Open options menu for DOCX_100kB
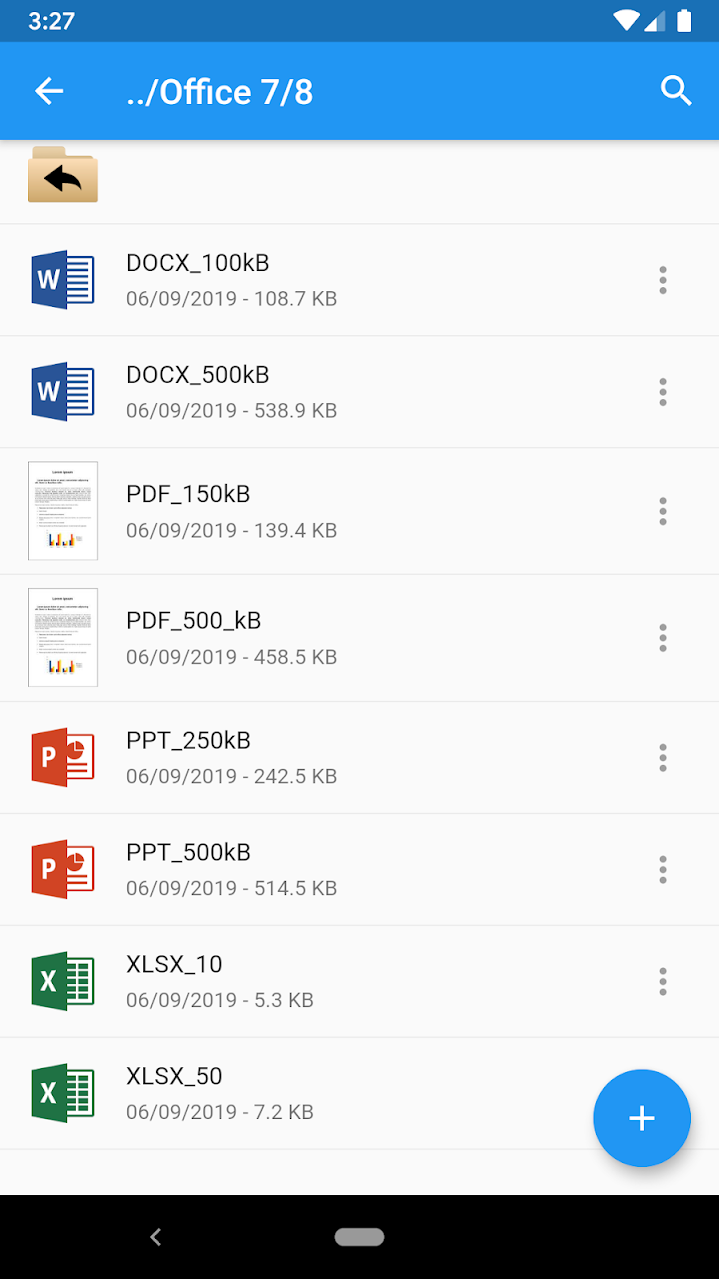This screenshot has height=1279, width=719. [x=662, y=280]
